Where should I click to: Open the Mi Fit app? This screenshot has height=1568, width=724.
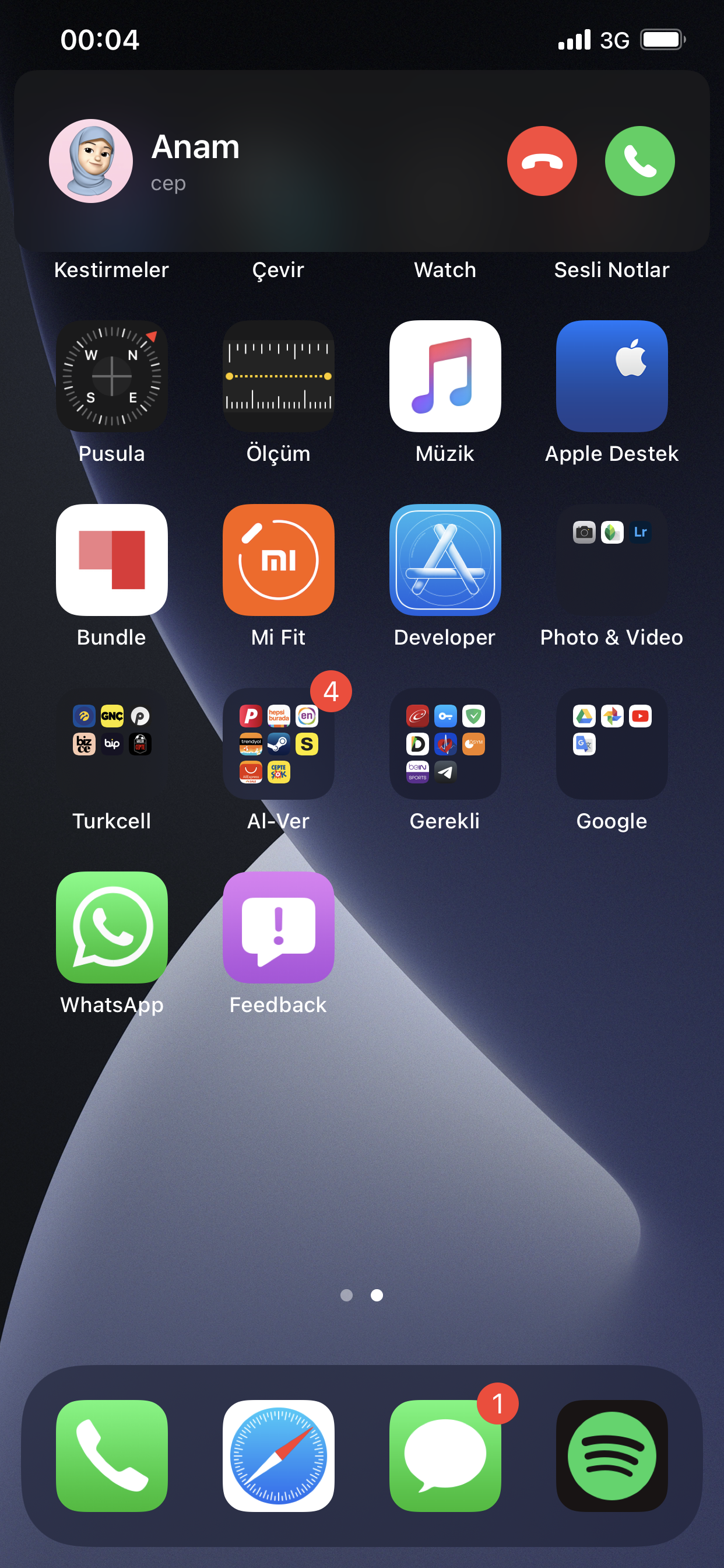point(279,560)
